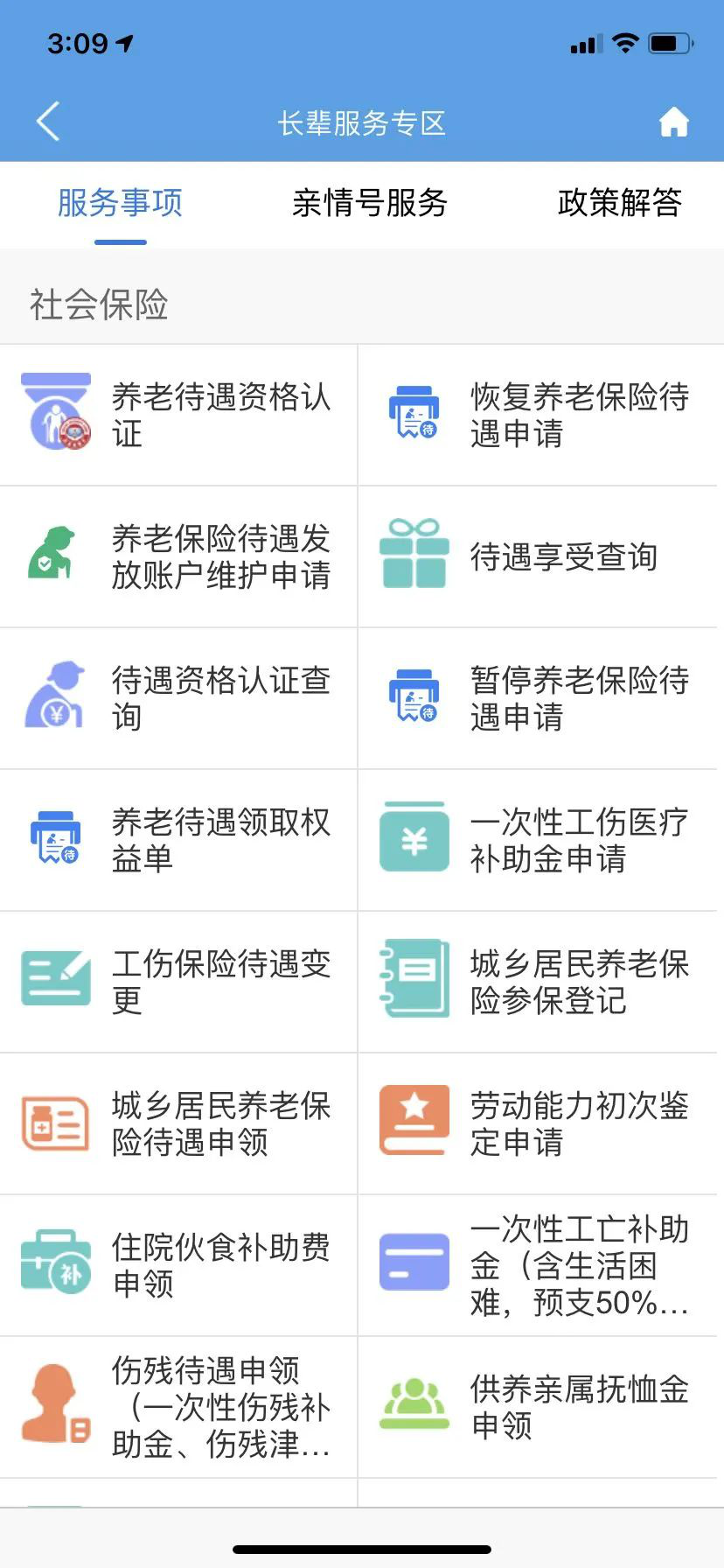This screenshot has height=1568, width=724.
Task: Open 养老待遇资格认证
Action: point(178,415)
